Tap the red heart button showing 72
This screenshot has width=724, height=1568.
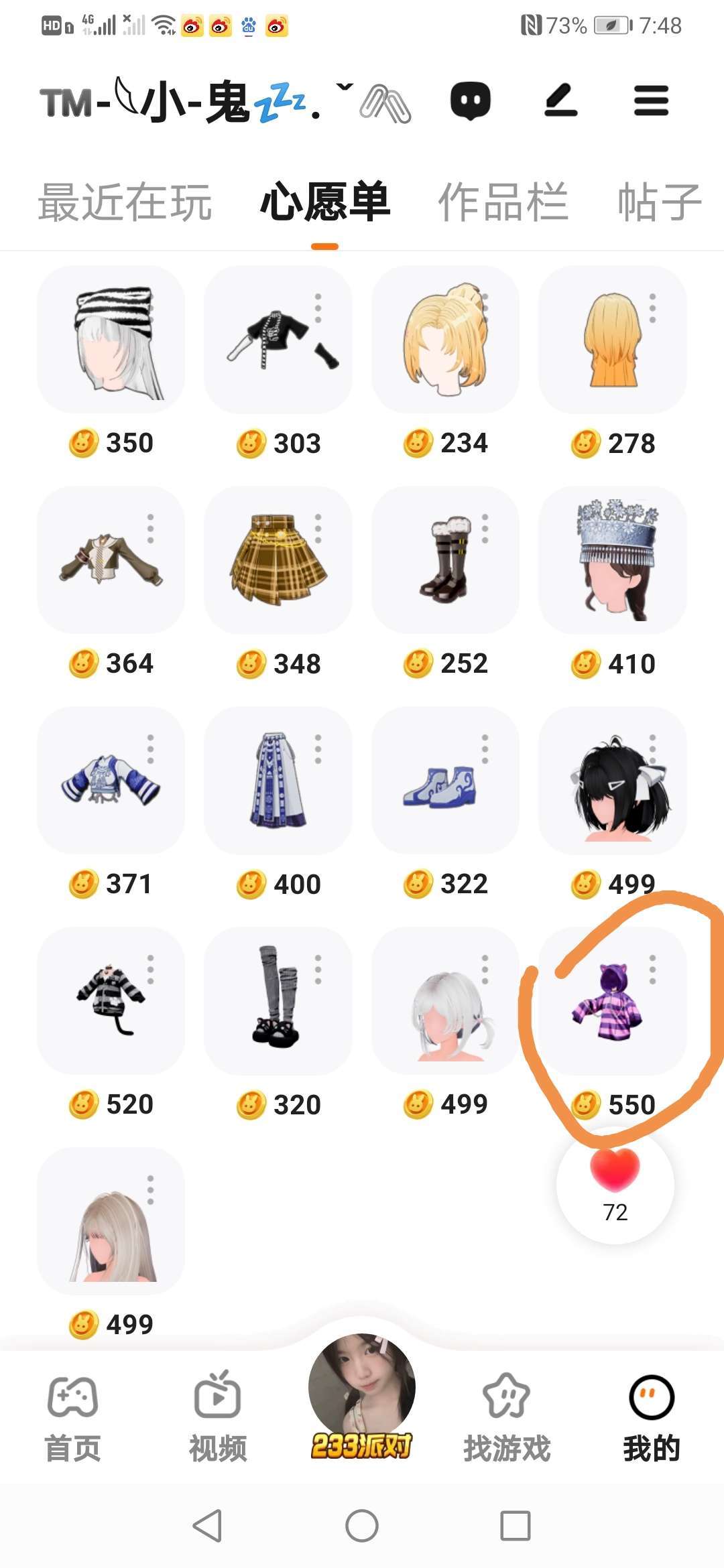pos(615,1184)
